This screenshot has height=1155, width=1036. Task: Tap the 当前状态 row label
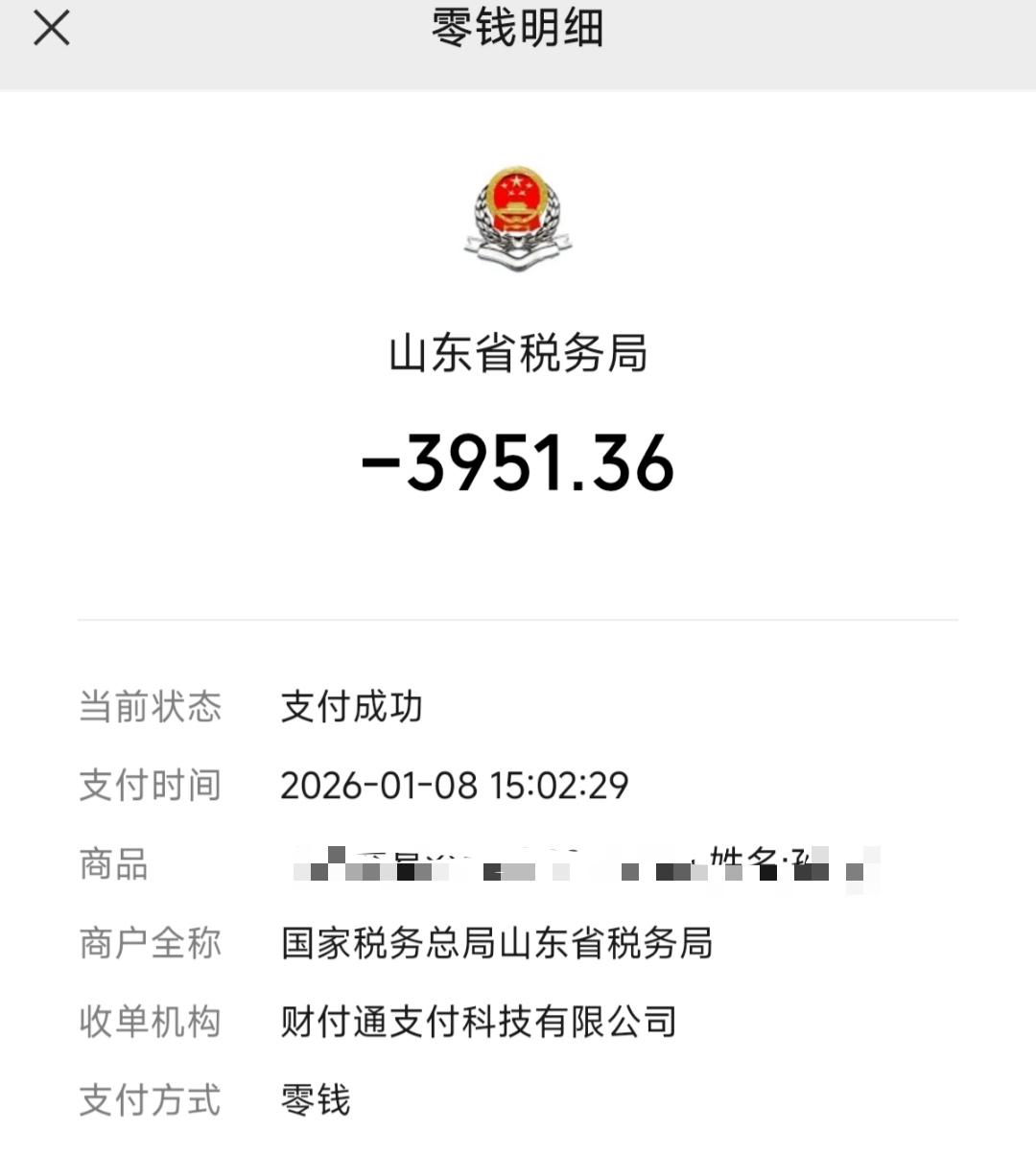[150, 706]
